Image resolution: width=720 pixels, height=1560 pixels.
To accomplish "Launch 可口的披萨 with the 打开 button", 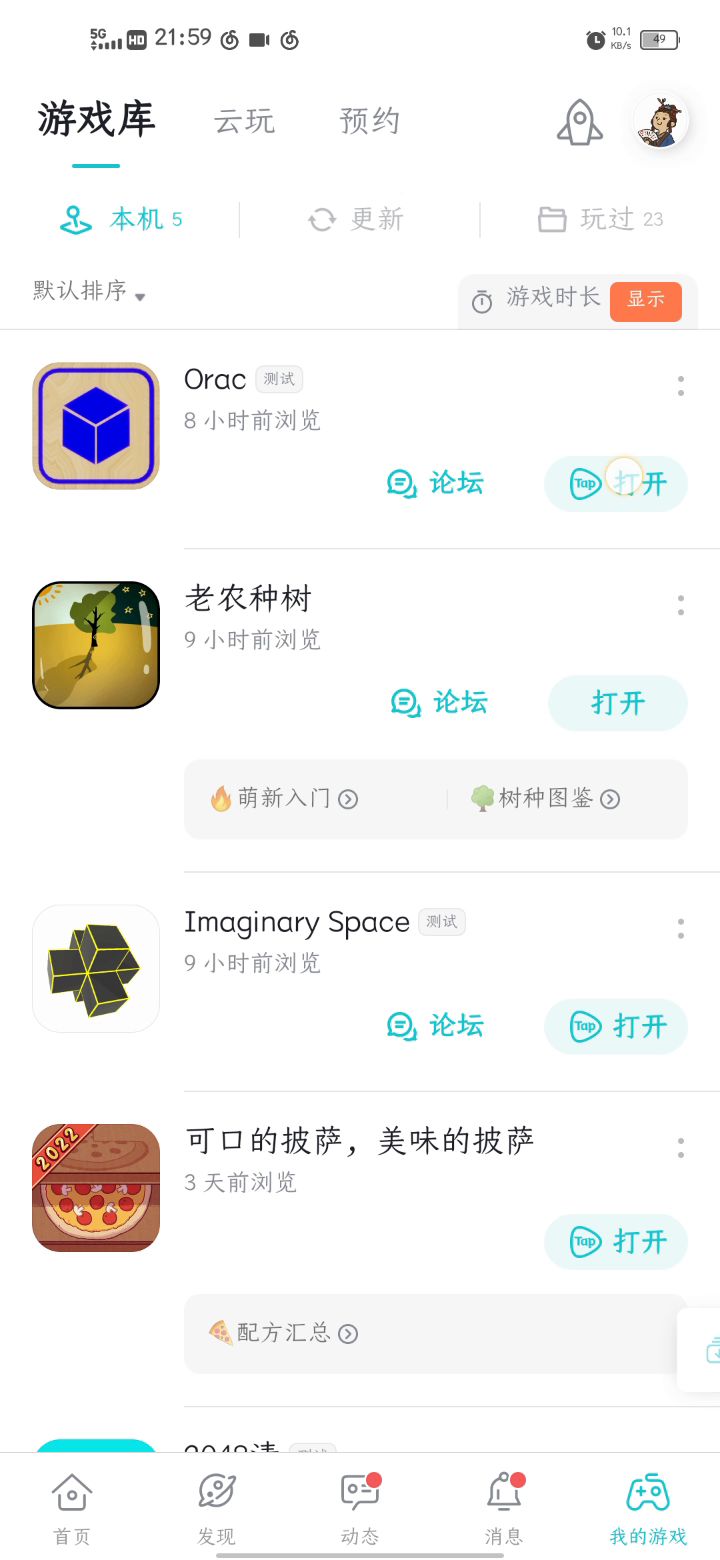I will 616,1242.
